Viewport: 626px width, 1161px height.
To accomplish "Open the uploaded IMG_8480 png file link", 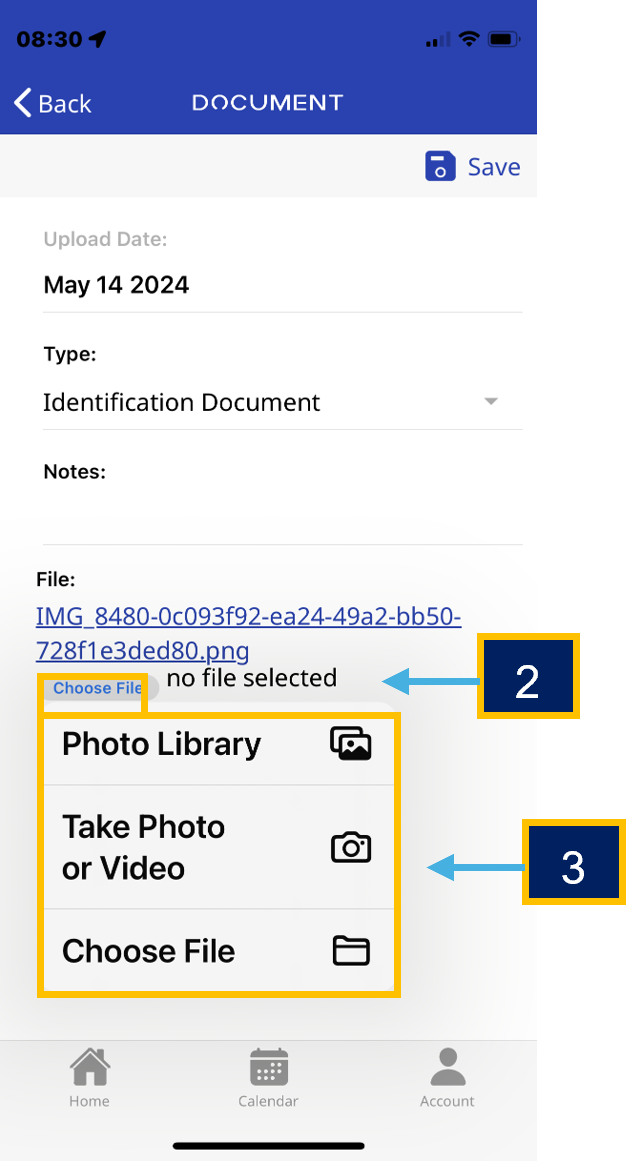I will pyautogui.click(x=249, y=633).
